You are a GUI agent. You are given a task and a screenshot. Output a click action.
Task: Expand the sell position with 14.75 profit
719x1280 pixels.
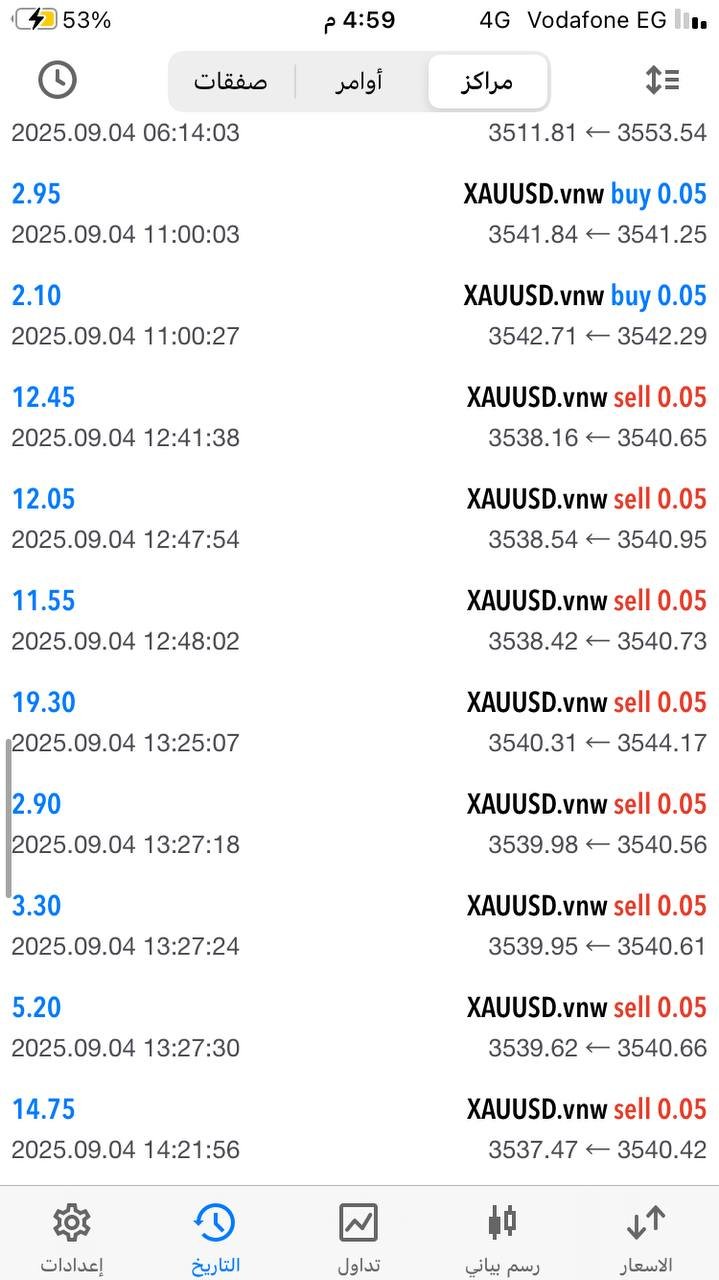click(359, 1129)
